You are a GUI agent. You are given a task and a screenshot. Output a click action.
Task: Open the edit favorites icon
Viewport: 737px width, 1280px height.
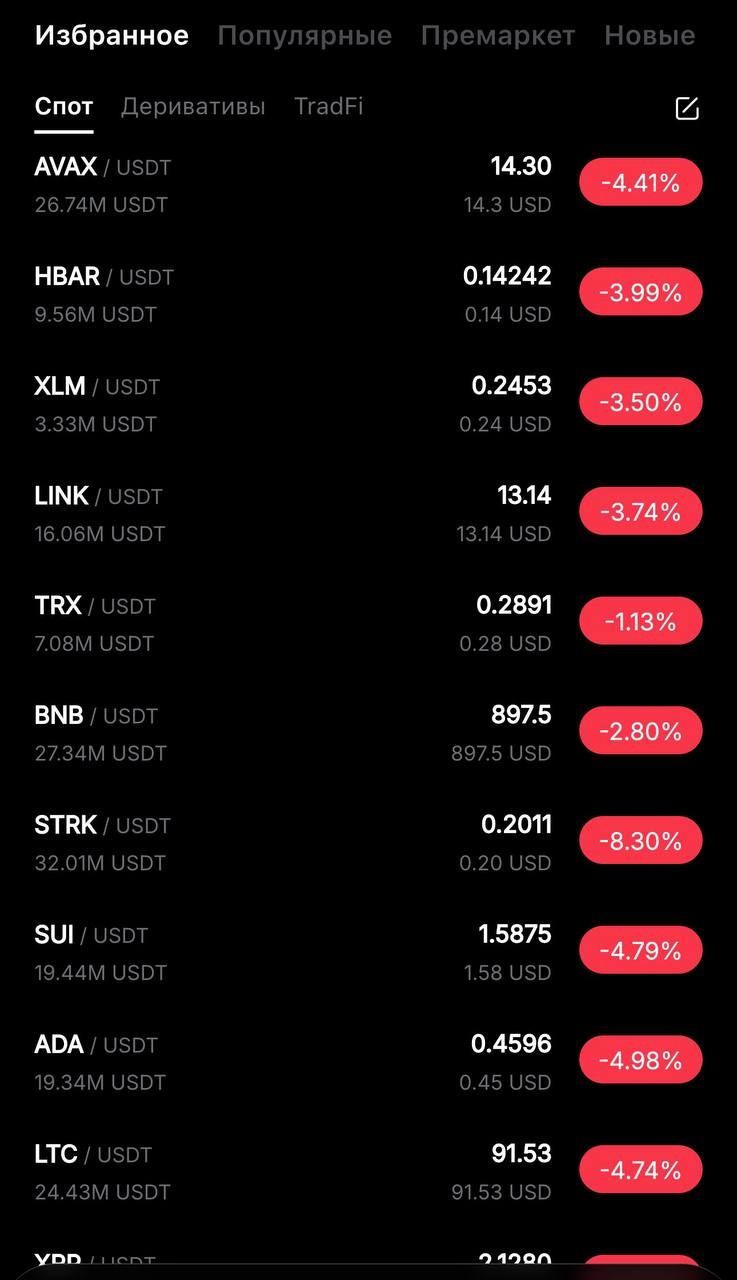coord(687,108)
